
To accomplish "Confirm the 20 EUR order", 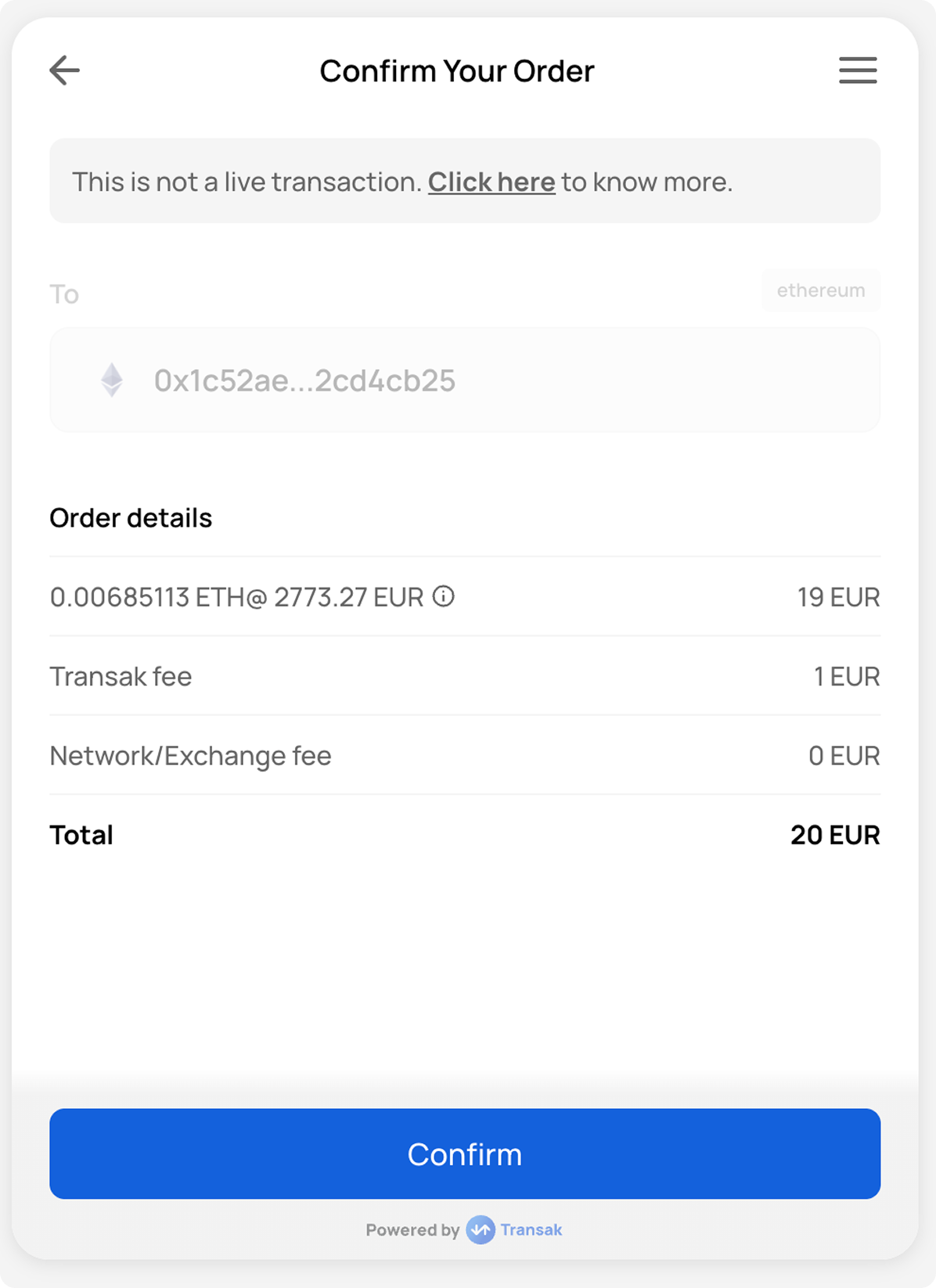I will (x=465, y=1153).
